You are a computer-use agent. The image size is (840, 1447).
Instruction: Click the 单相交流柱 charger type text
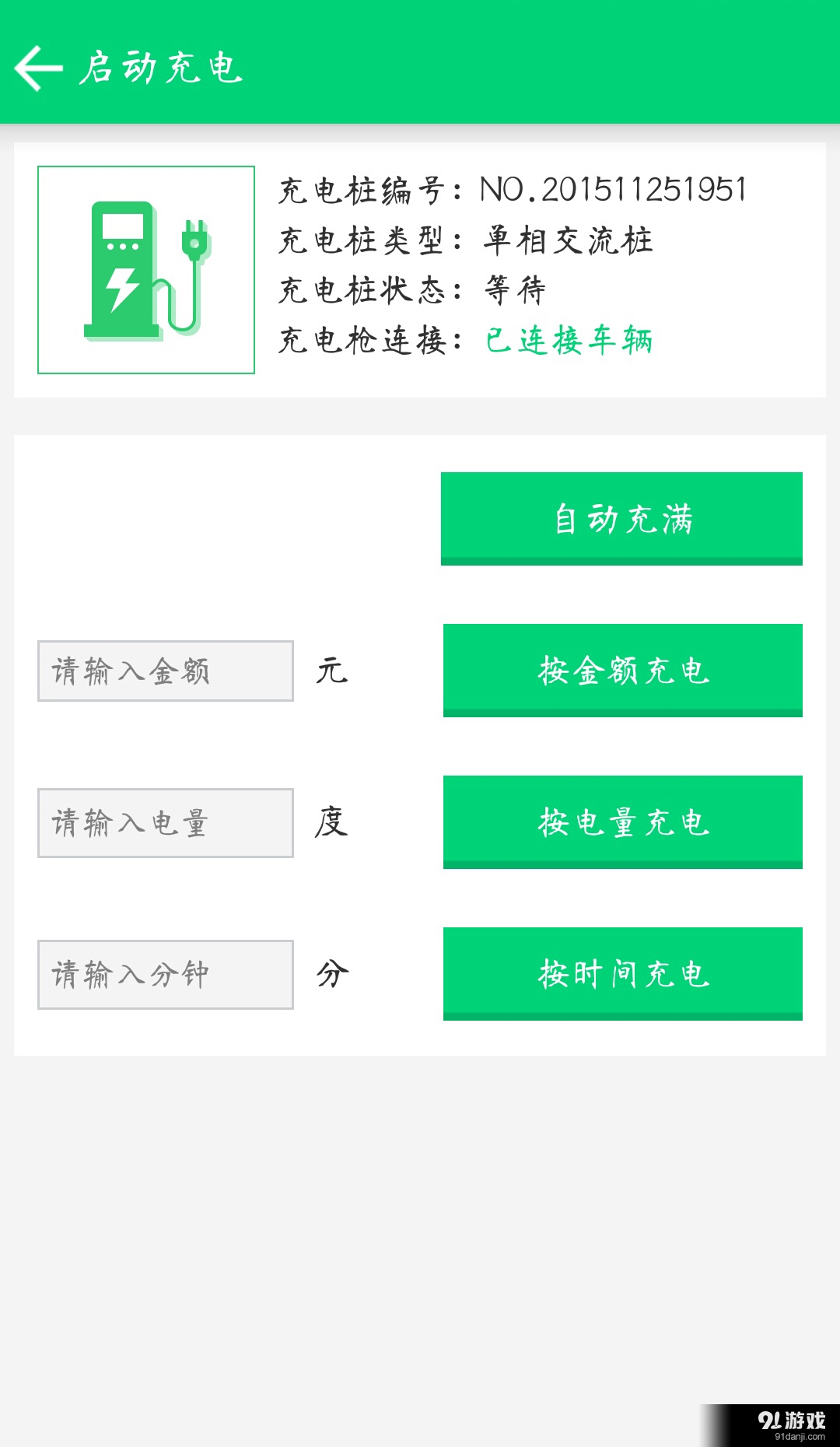pos(568,240)
